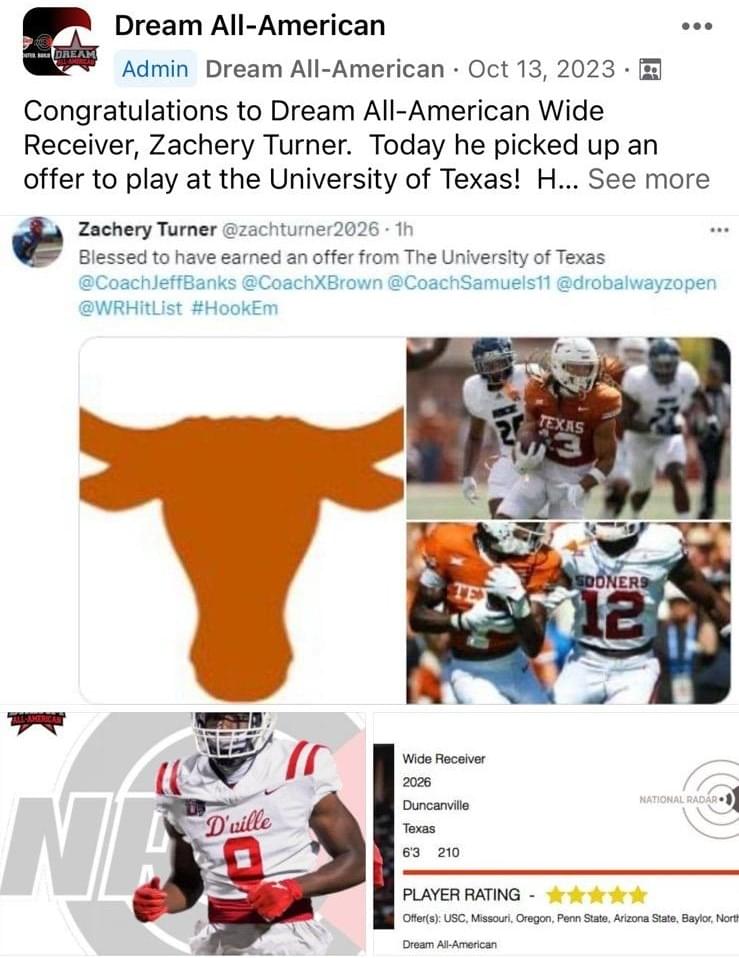
Task: Open the D'ville player photo
Action: coord(185,833)
